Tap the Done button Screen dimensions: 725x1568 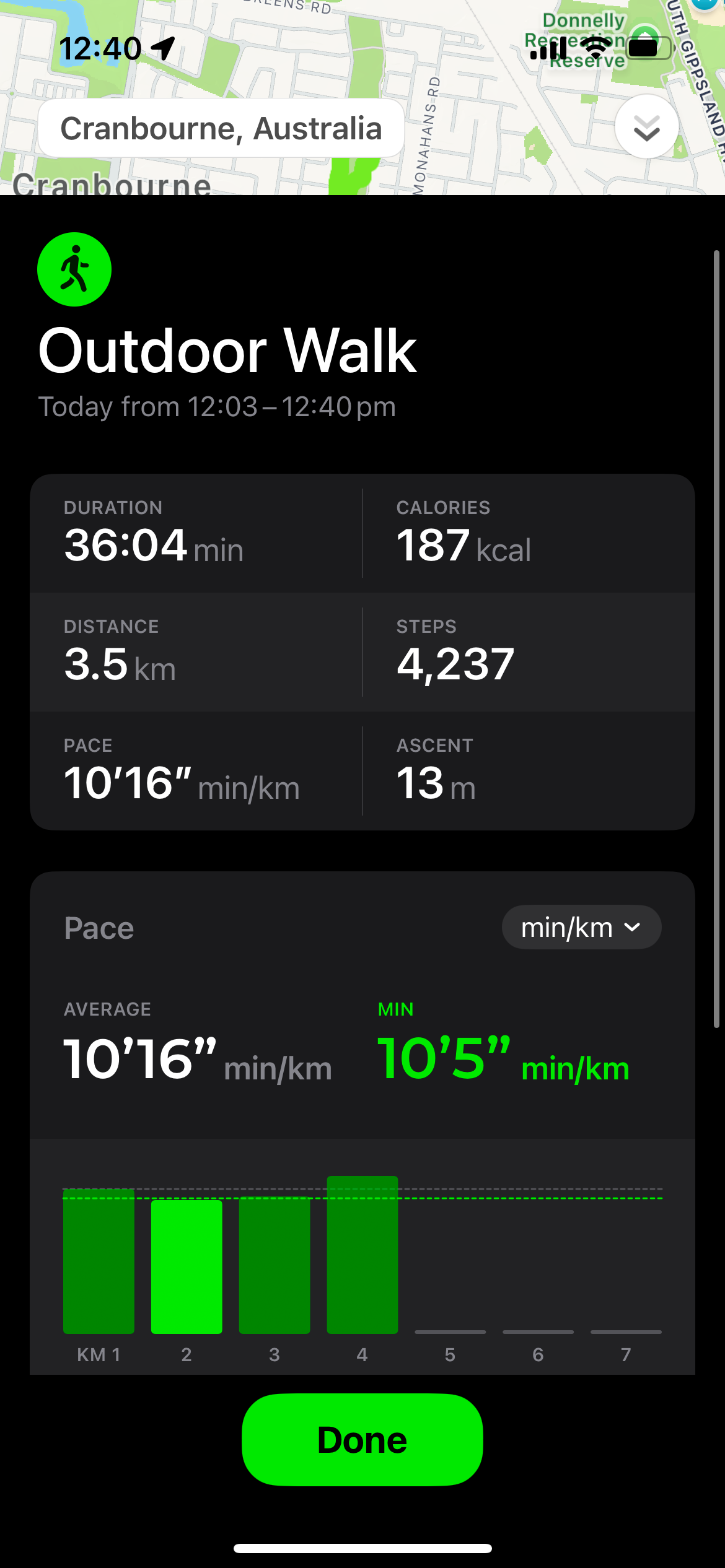(362, 1439)
